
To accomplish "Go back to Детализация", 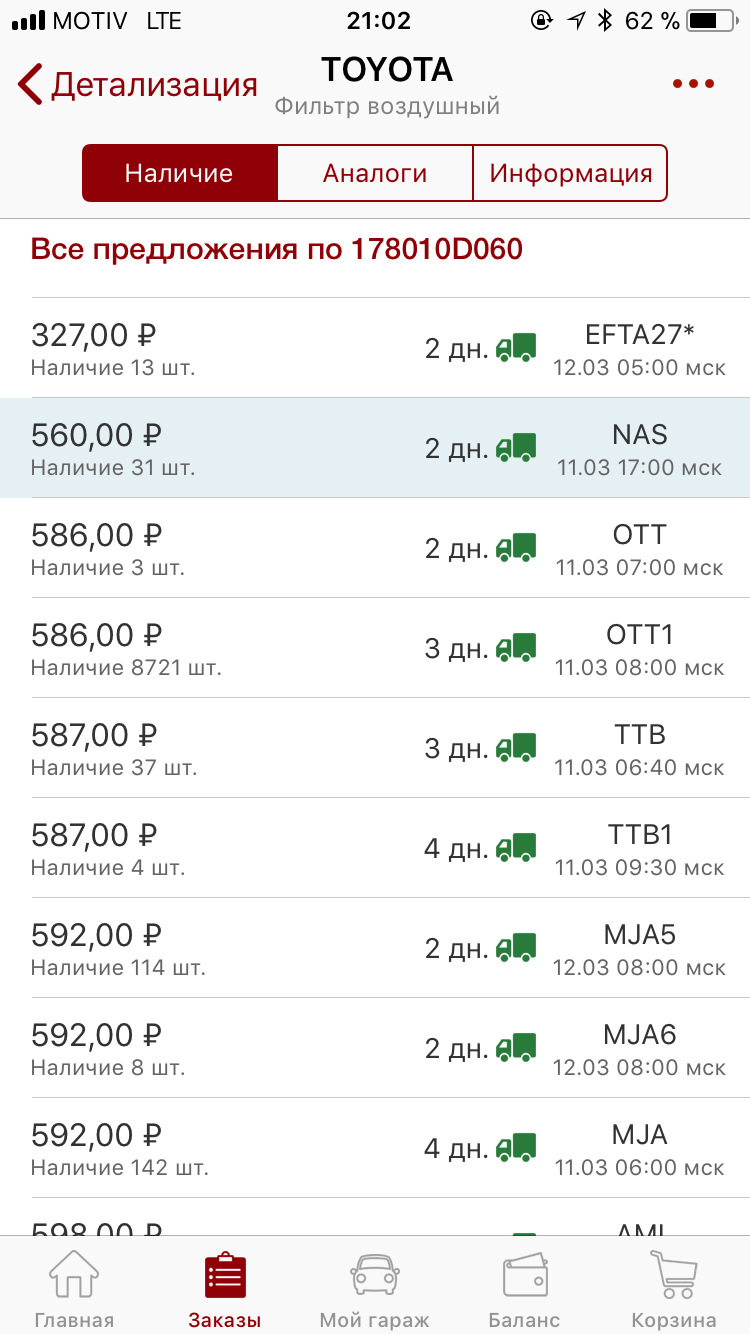I will tap(137, 85).
